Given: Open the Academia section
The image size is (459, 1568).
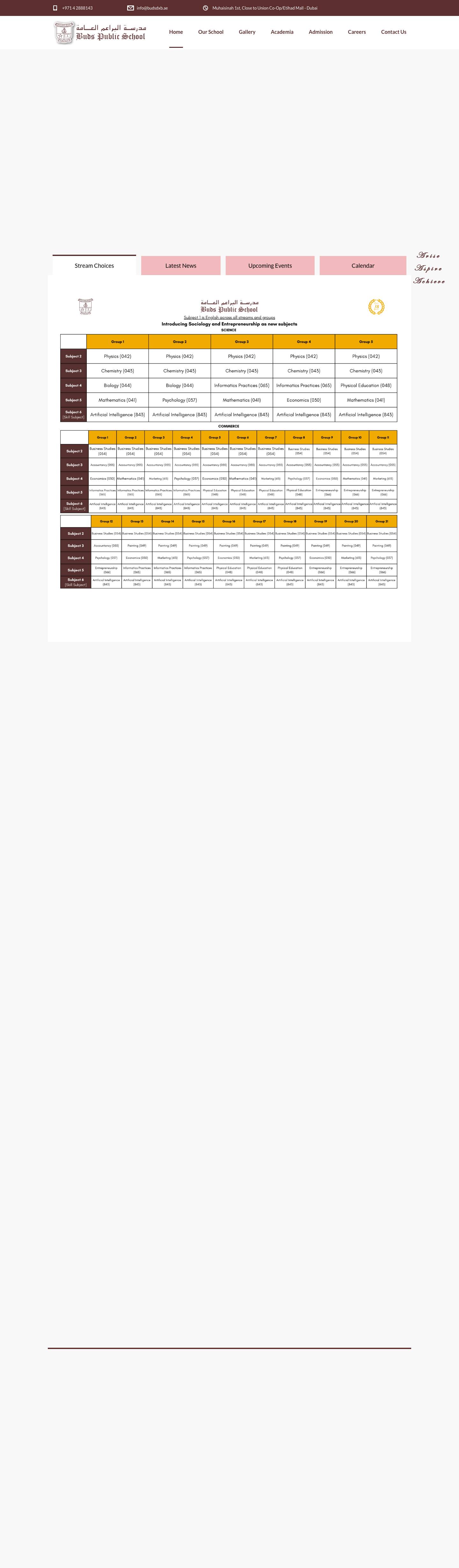Looking at the screenshot, I should point(282,32).
